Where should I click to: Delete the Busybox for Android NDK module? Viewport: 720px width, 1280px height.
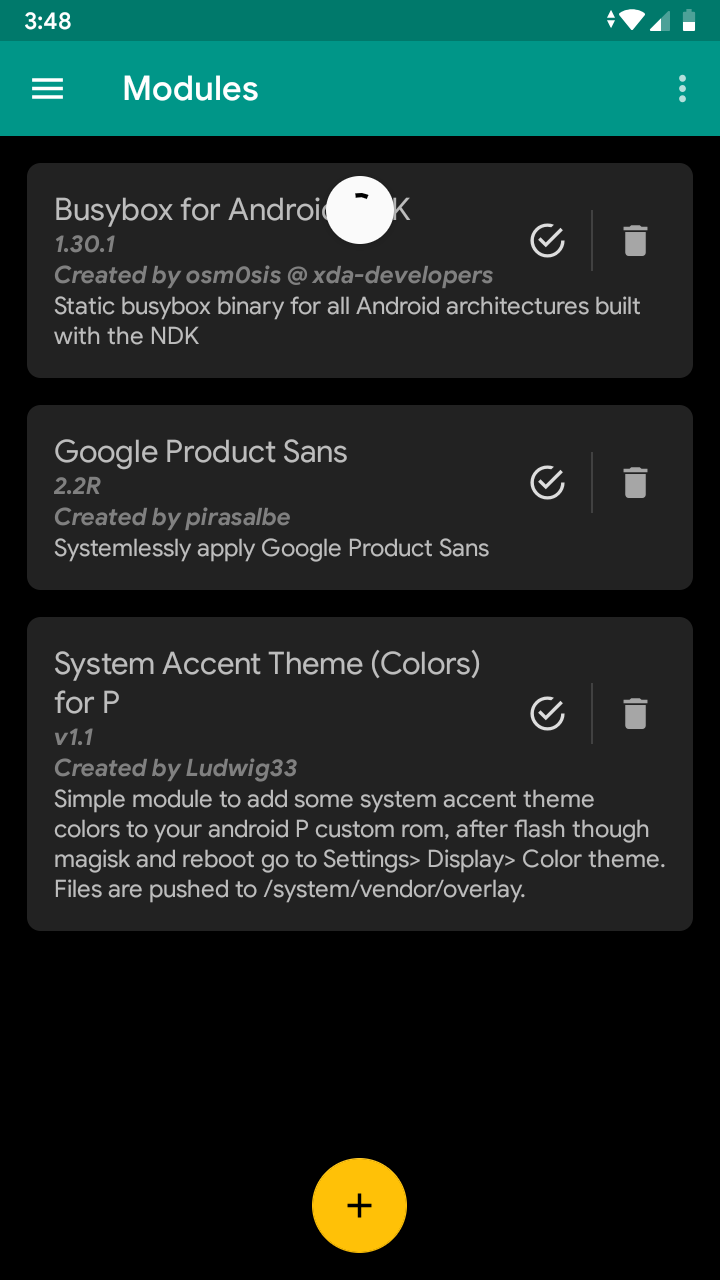point(635,241)
